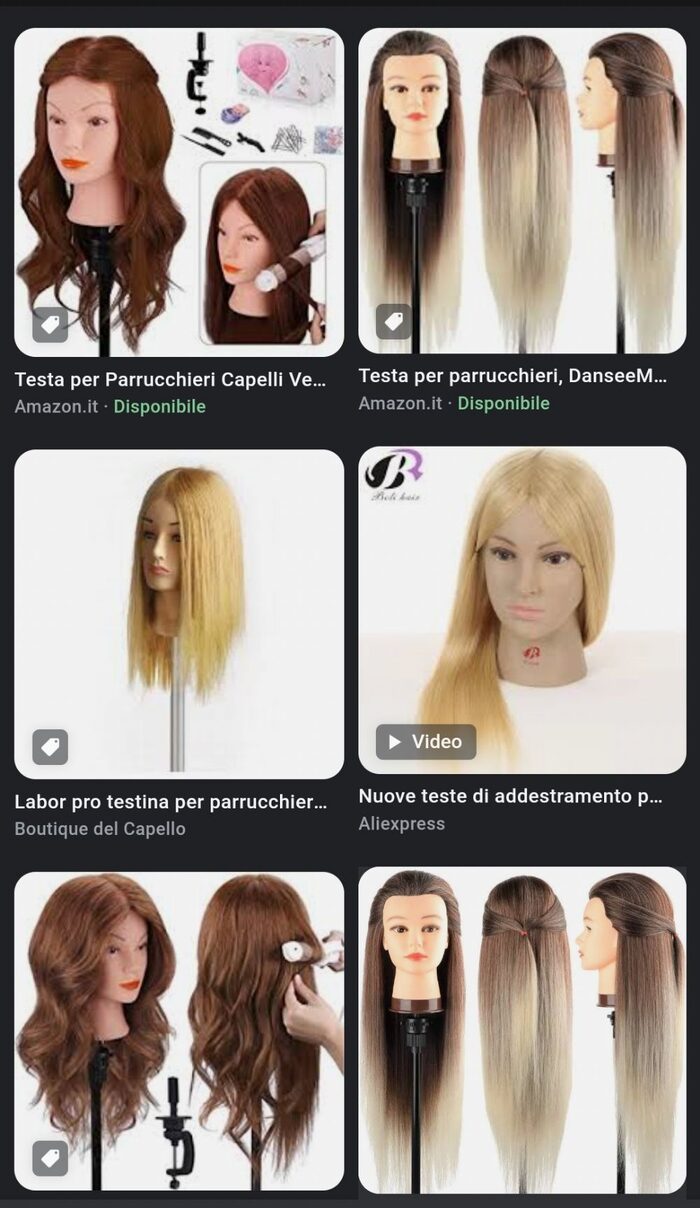Open Labor pro testina from Boutique del Capello

tap(179, 614)
